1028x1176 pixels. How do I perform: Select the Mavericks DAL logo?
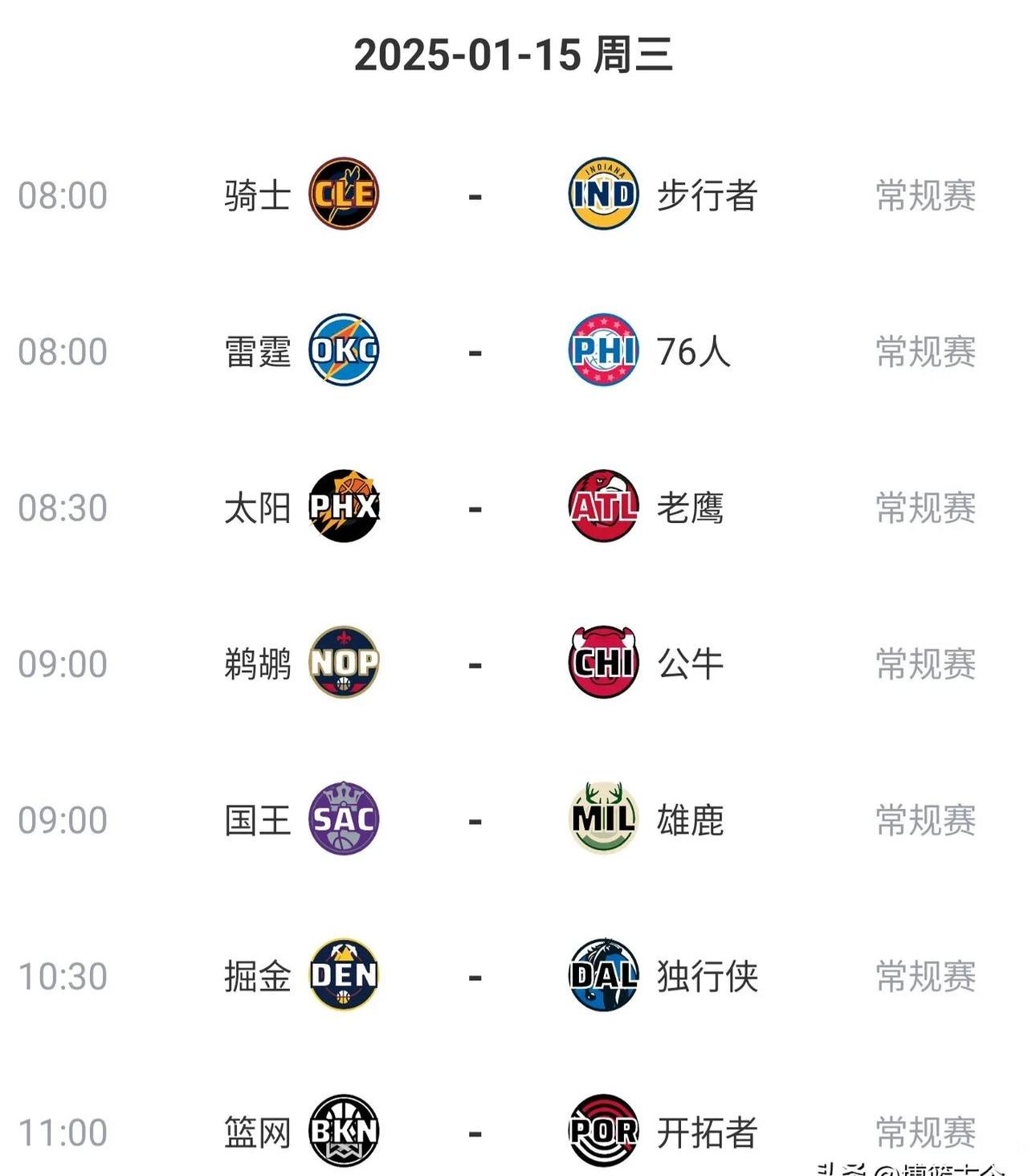click(x=602, y=976)
